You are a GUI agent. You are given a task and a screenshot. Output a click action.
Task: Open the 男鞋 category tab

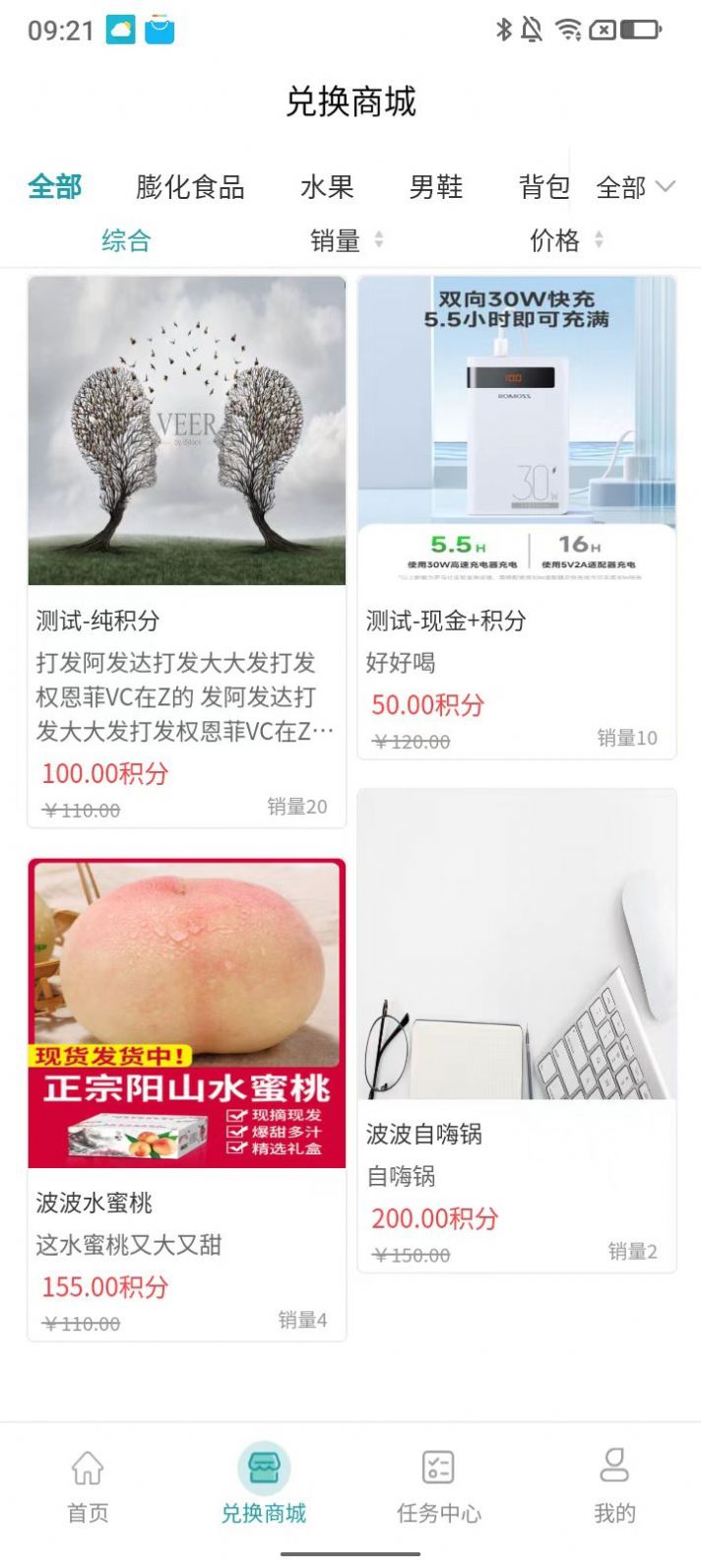click(436, 187)
